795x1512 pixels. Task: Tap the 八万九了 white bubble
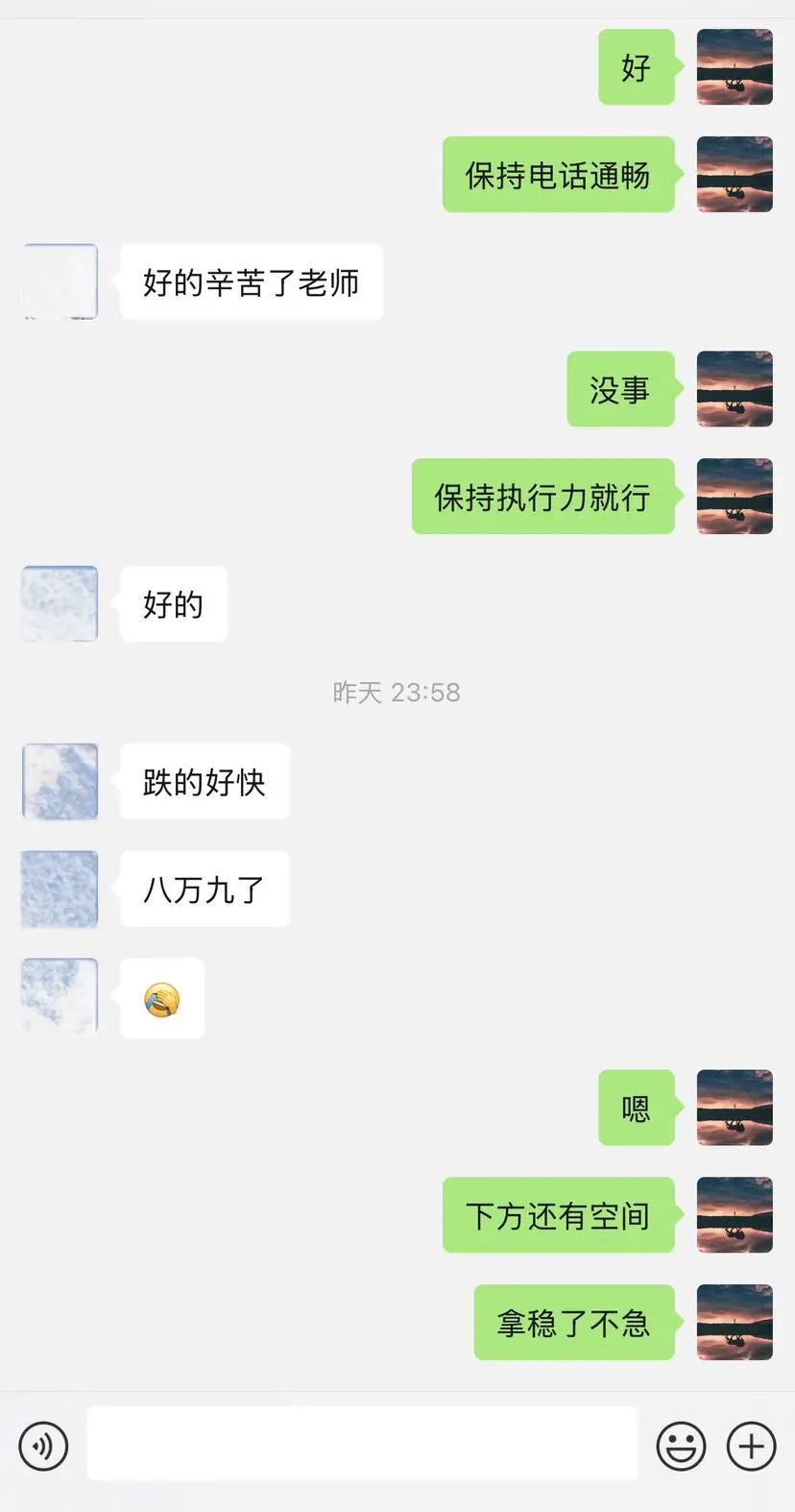[205, 890]
